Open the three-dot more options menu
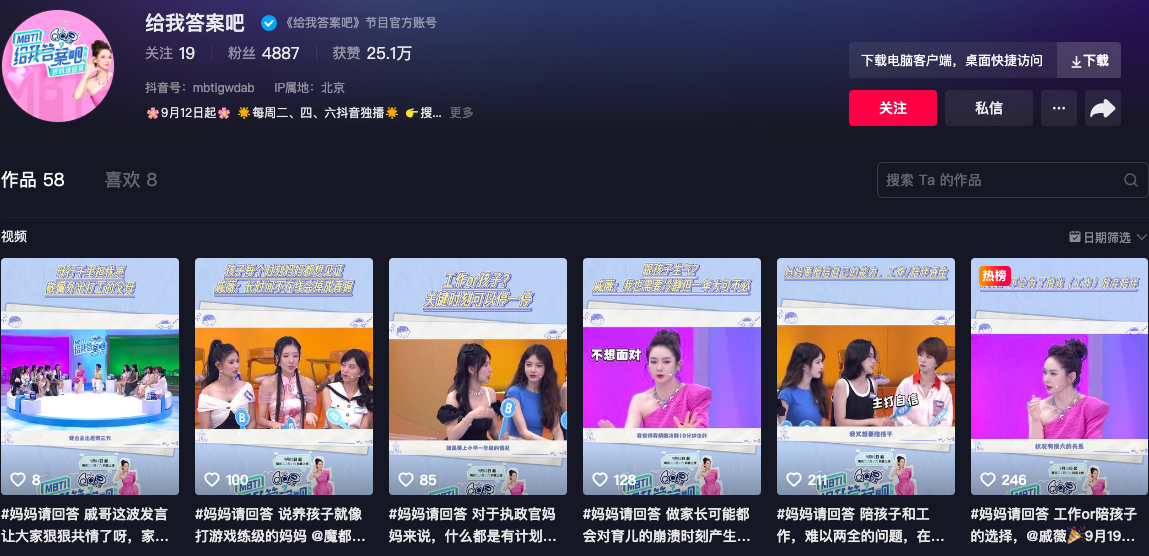This screenshot has height=556, width=1149. 1058,108
